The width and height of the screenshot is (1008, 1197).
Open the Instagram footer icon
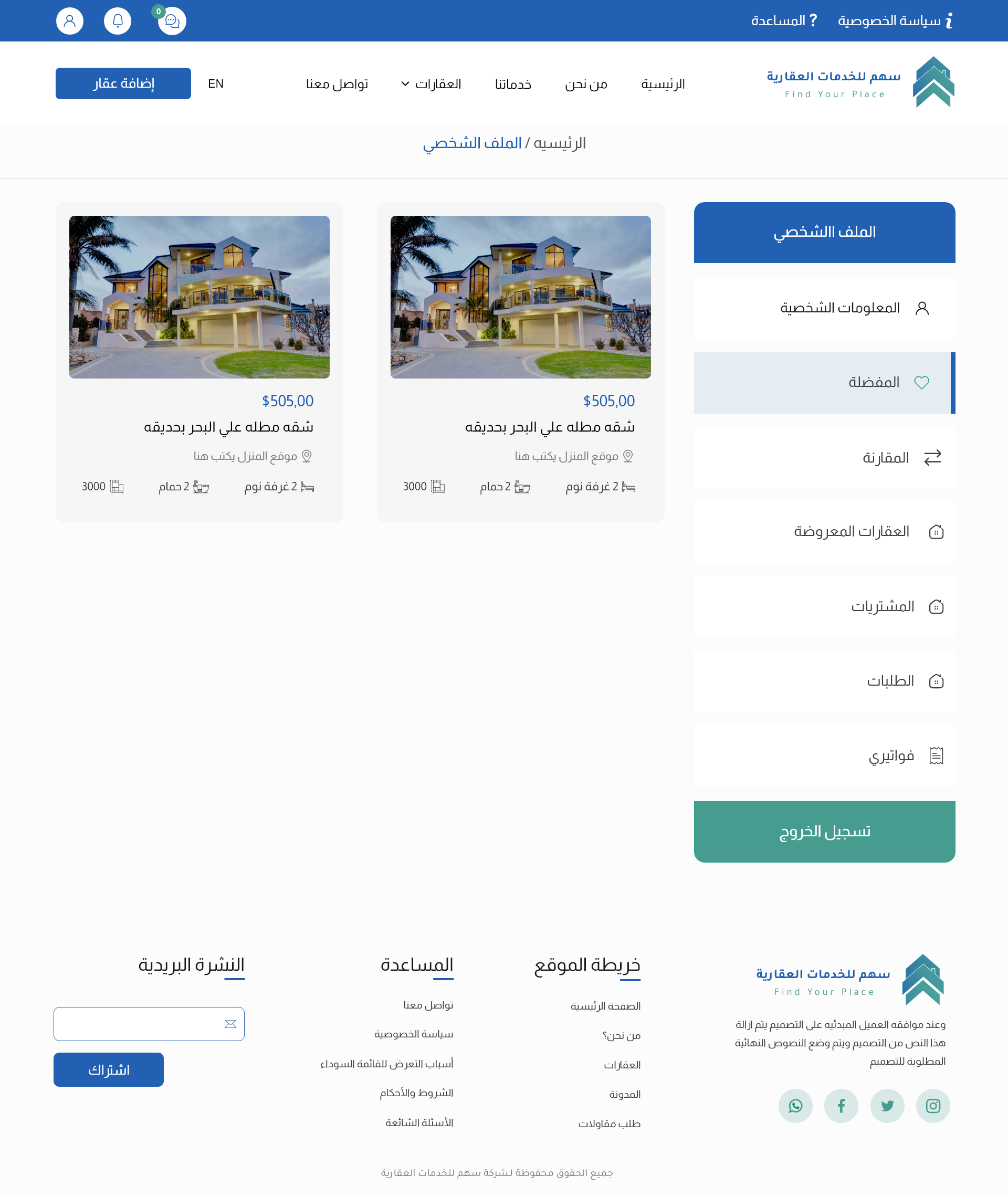point(932,1106)
